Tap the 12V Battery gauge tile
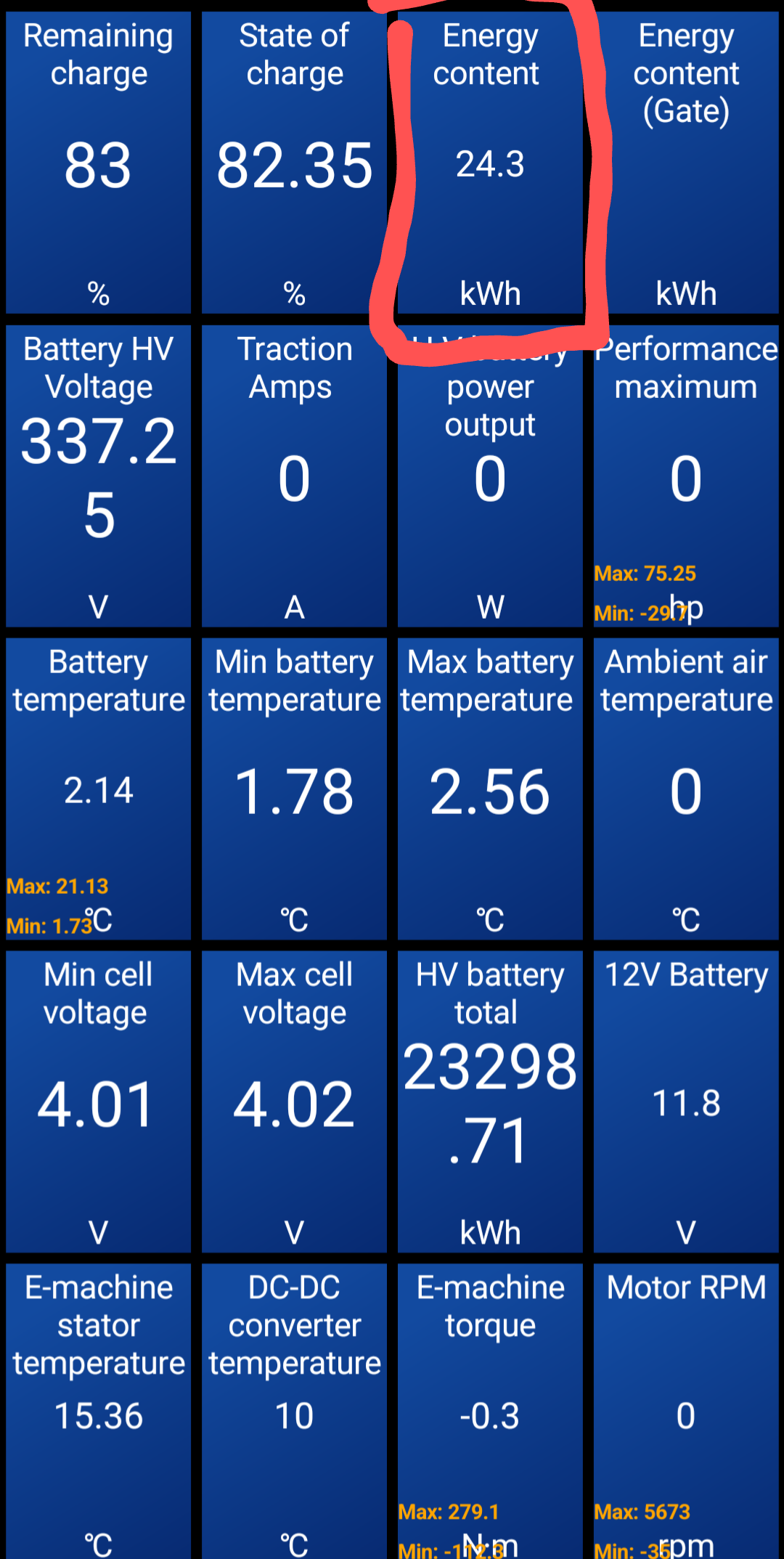784x1559 pixels. tap(686, 1102)
